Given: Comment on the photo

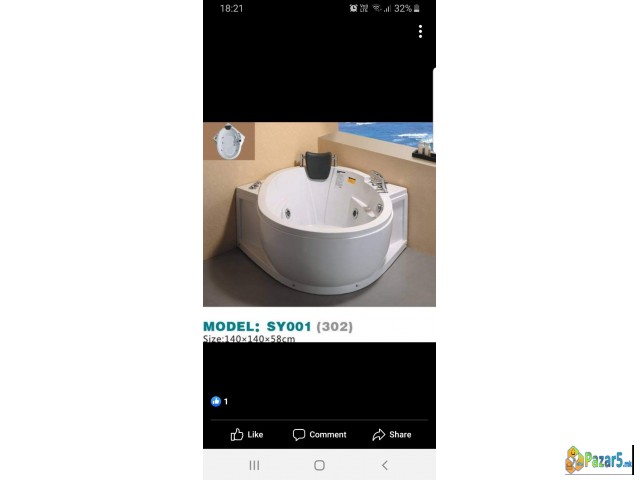Looking at the screenshot, I should click(319, 435).
